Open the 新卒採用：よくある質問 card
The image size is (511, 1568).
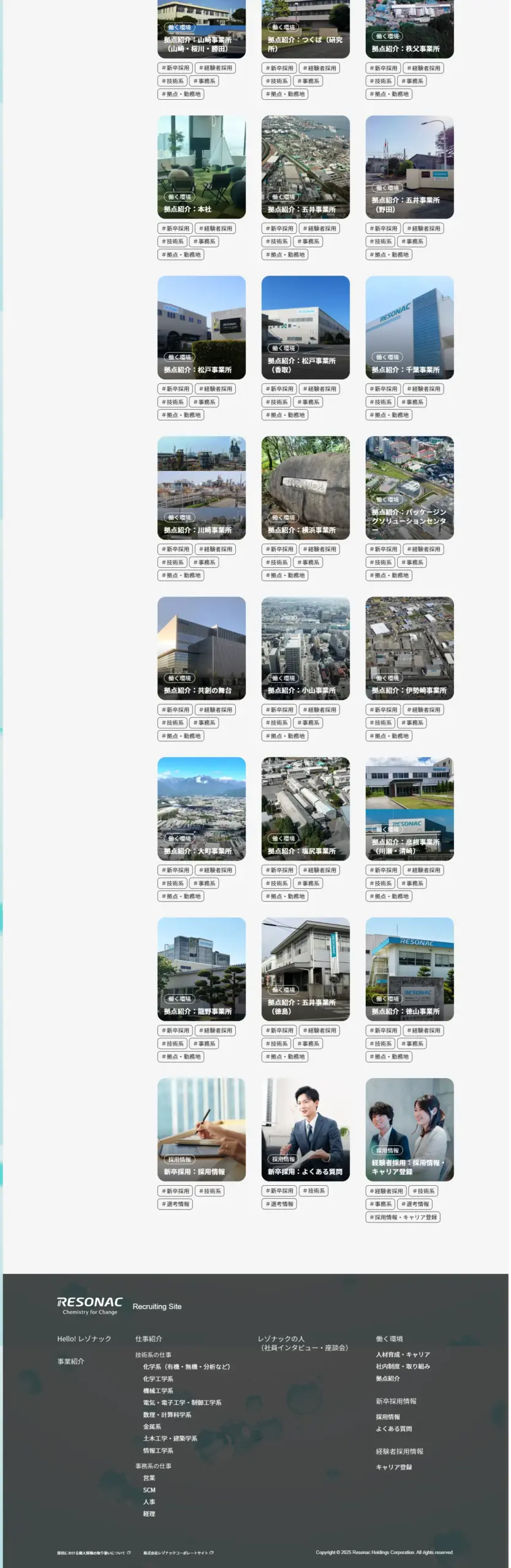[305, 1130]
